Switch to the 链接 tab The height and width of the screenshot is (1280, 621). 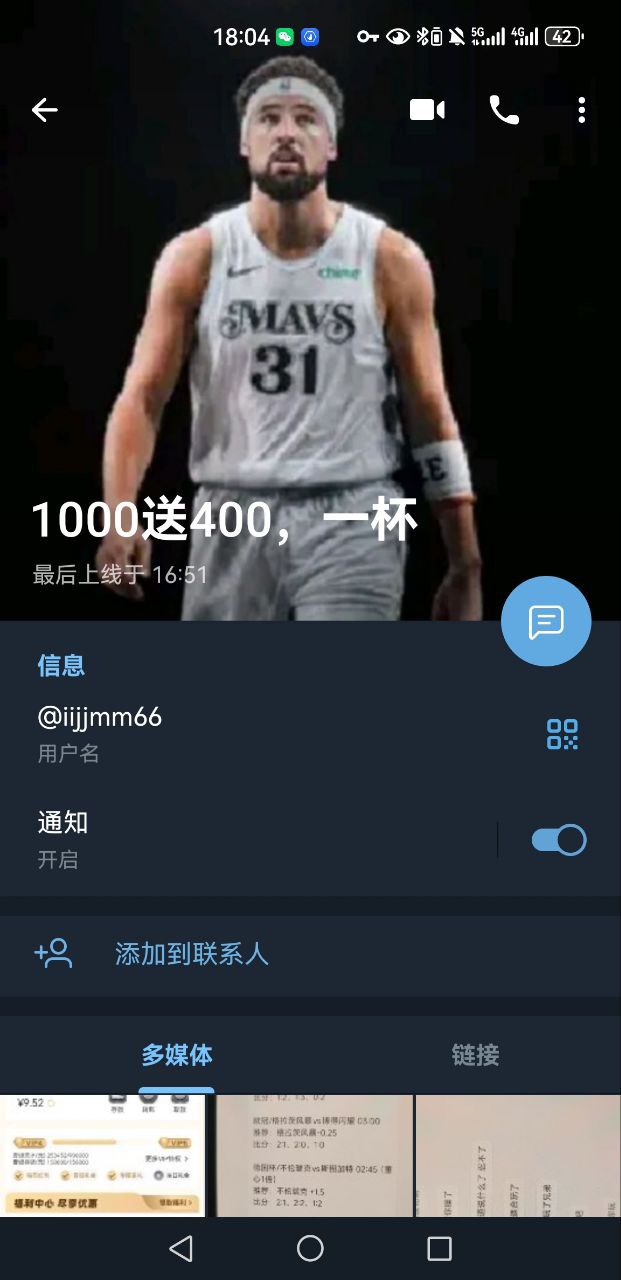pos(475,1055)
